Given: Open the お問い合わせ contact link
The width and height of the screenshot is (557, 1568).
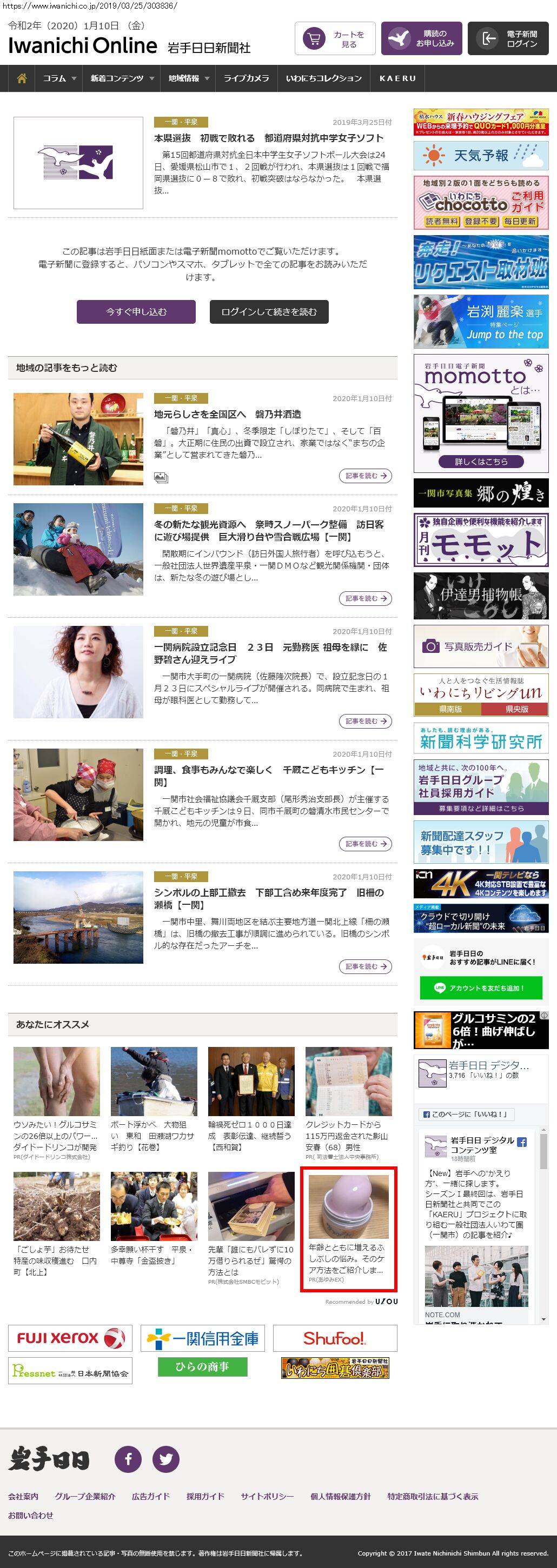Looking at the screenshot, I should 30,1515.
